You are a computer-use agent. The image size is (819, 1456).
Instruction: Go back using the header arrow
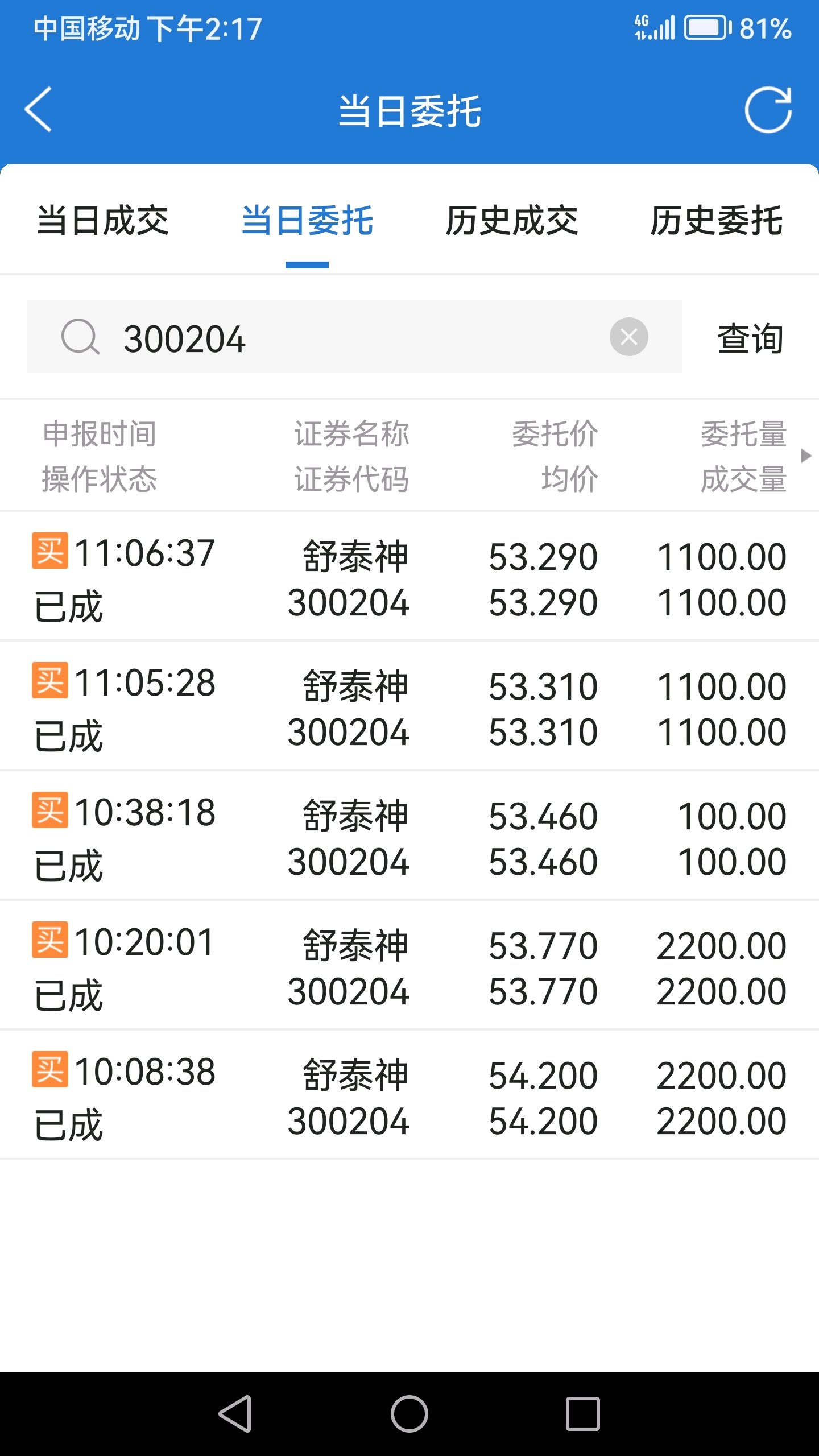pyautogui.click(x=38, y=110)
